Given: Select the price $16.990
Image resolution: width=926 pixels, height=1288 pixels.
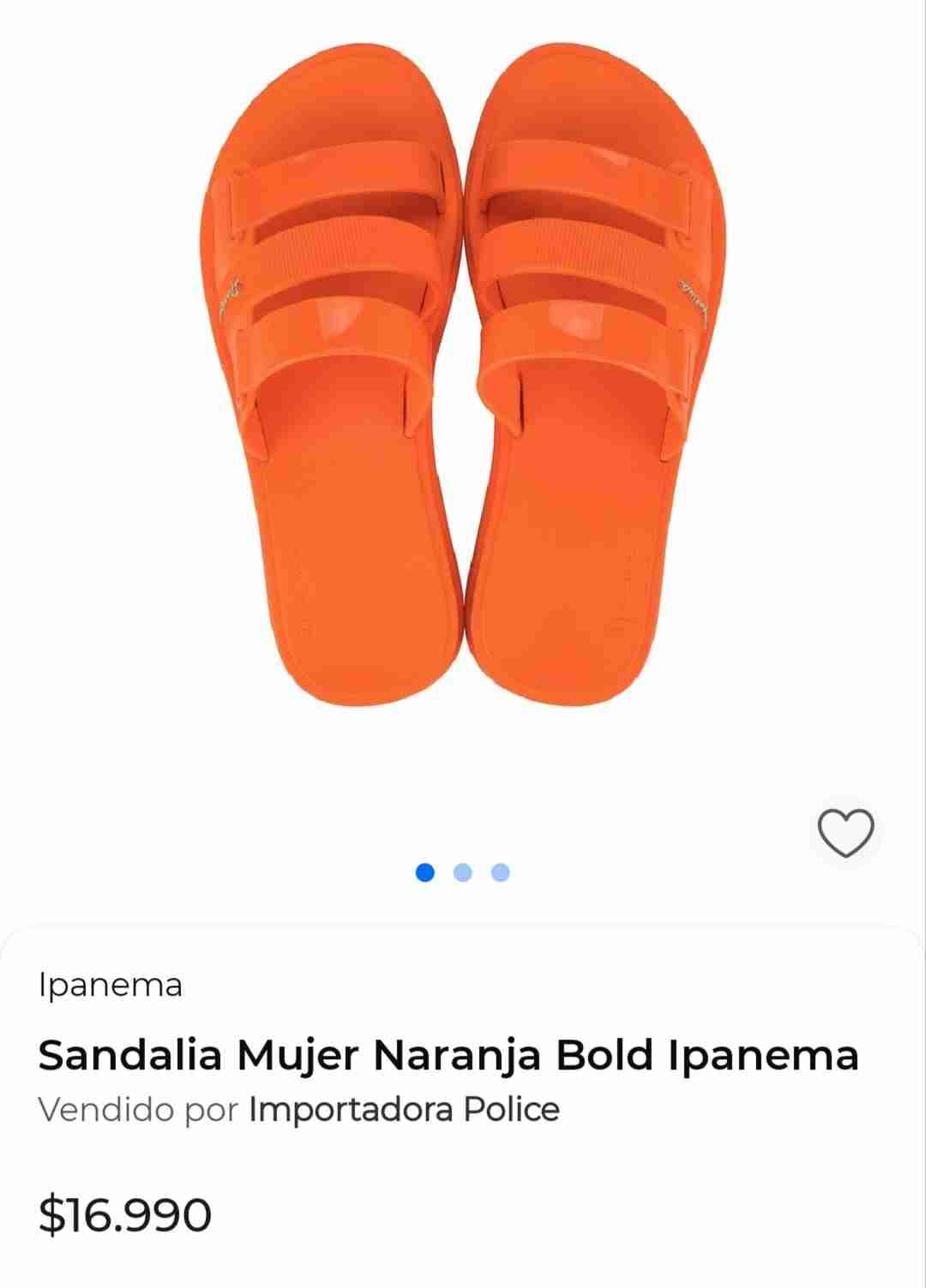Looking at the screenshot, I should [125, 1211].
